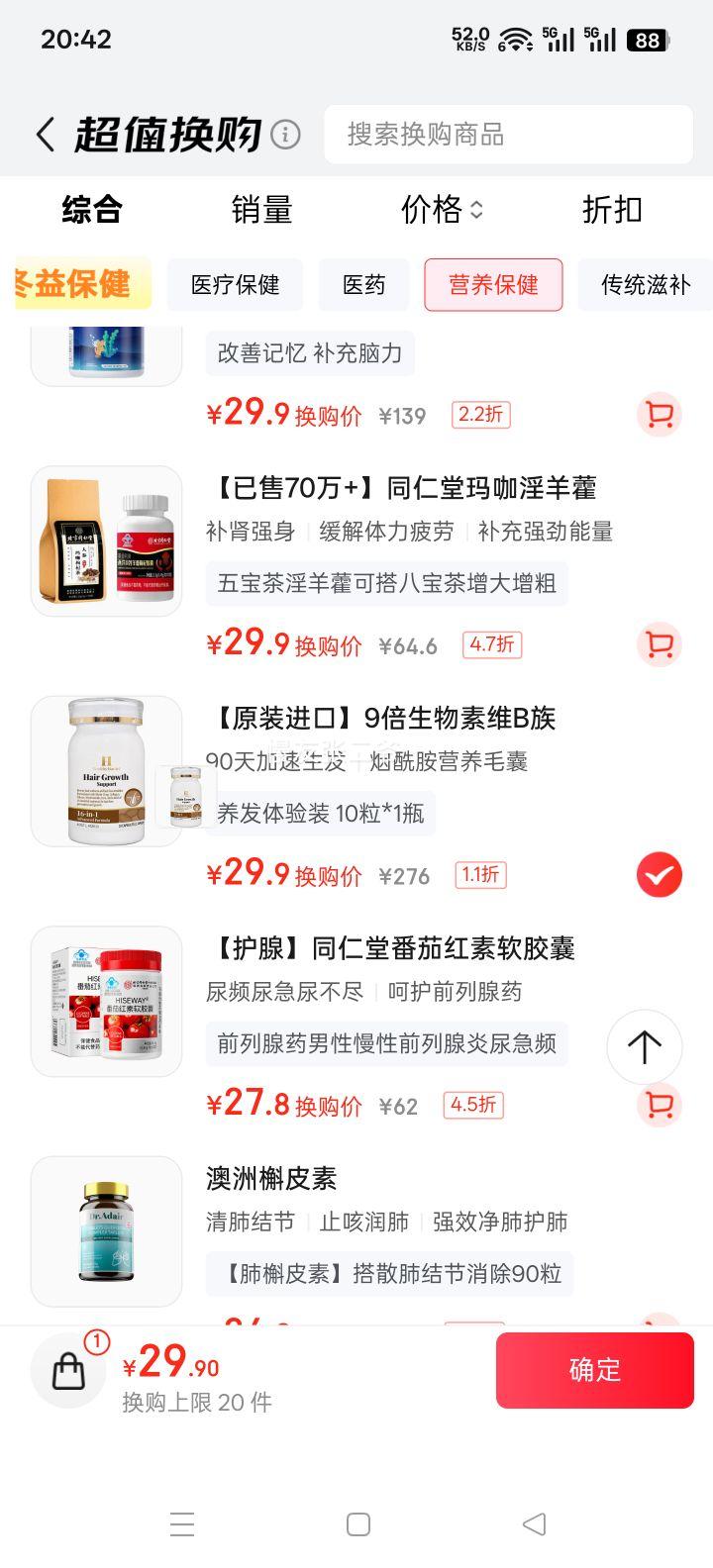Viewport: 713px width, 1568px height.
Task: Switch to the 折扣 tab
Action: point(611,210)
